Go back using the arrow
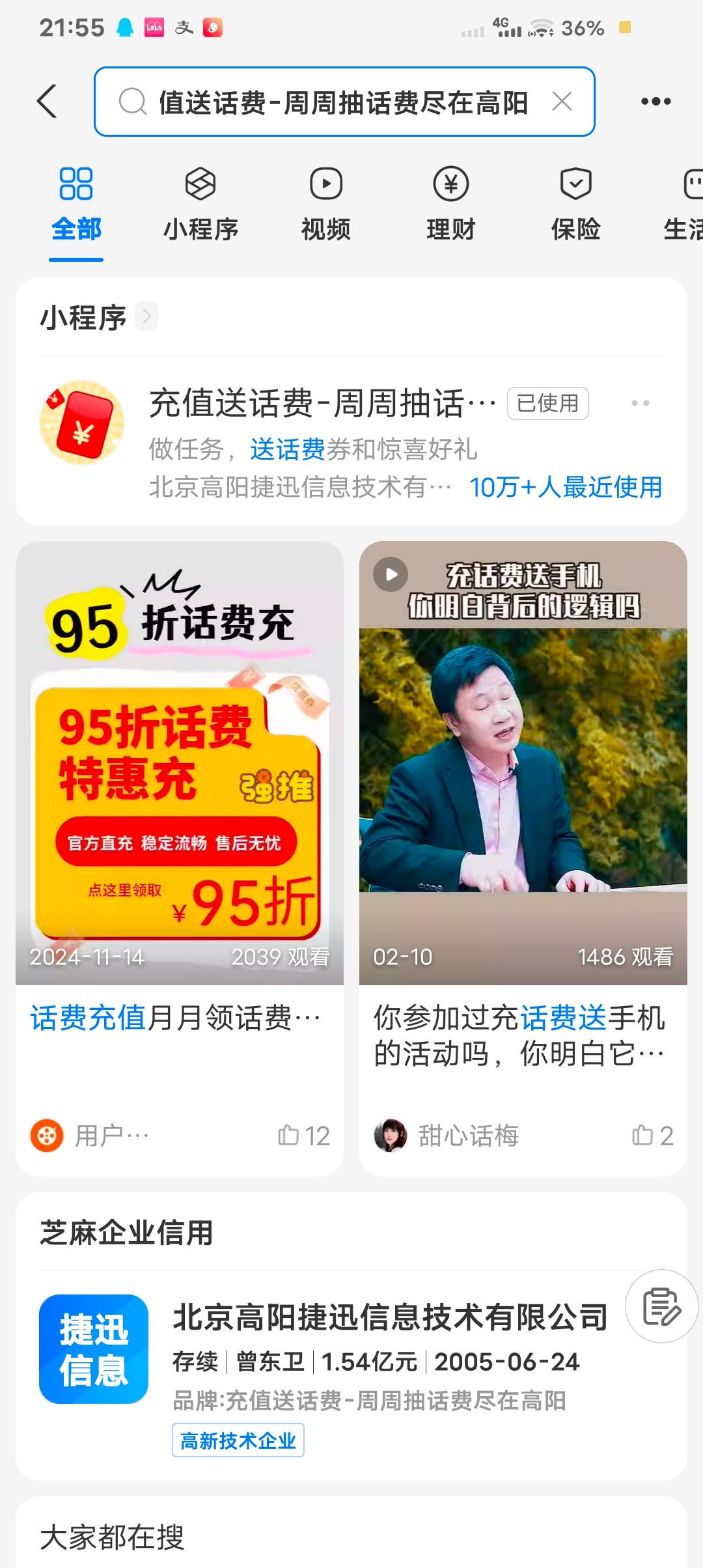The height and width of the screenshot is (1568, 703). [x=47, y=102]
